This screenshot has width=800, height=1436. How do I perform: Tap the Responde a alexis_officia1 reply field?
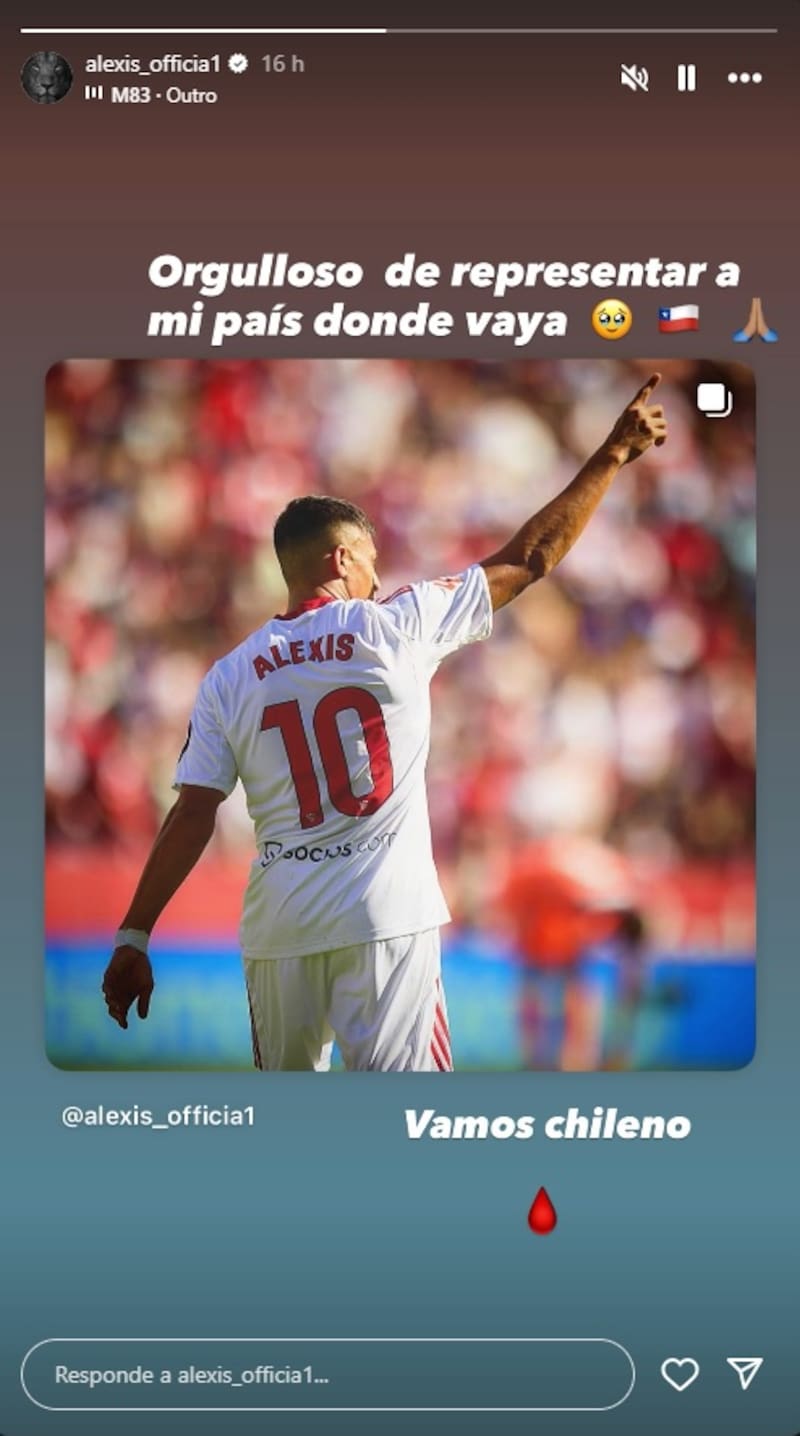tap(327, 1374)
